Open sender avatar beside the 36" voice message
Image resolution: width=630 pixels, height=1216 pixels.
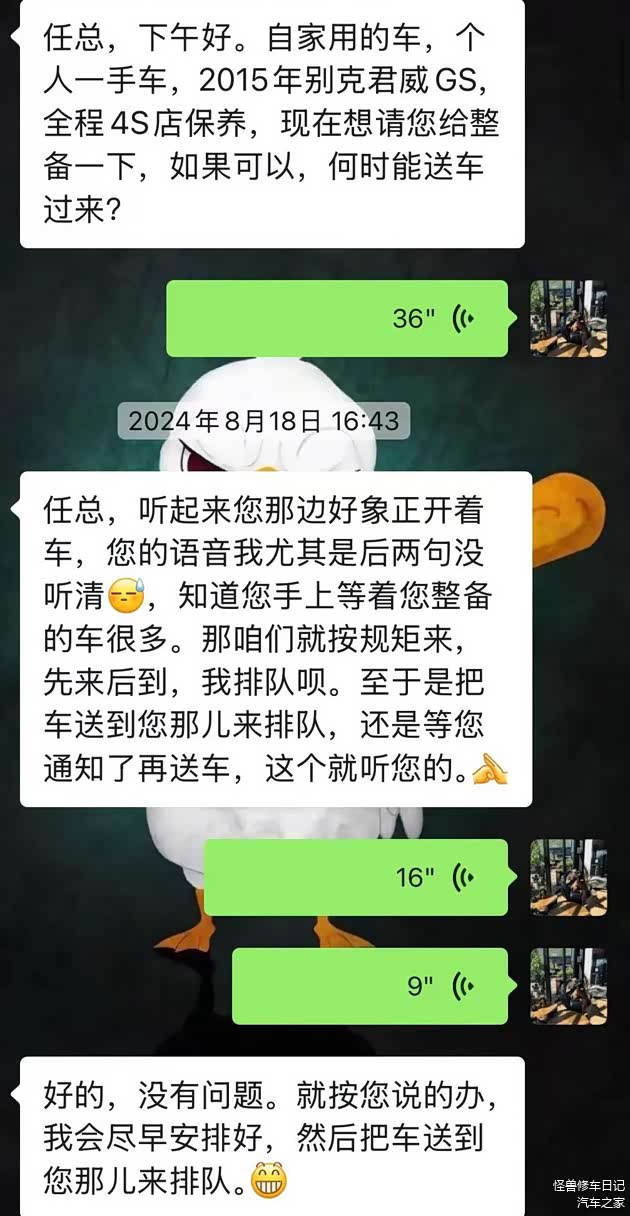[568, 319]
